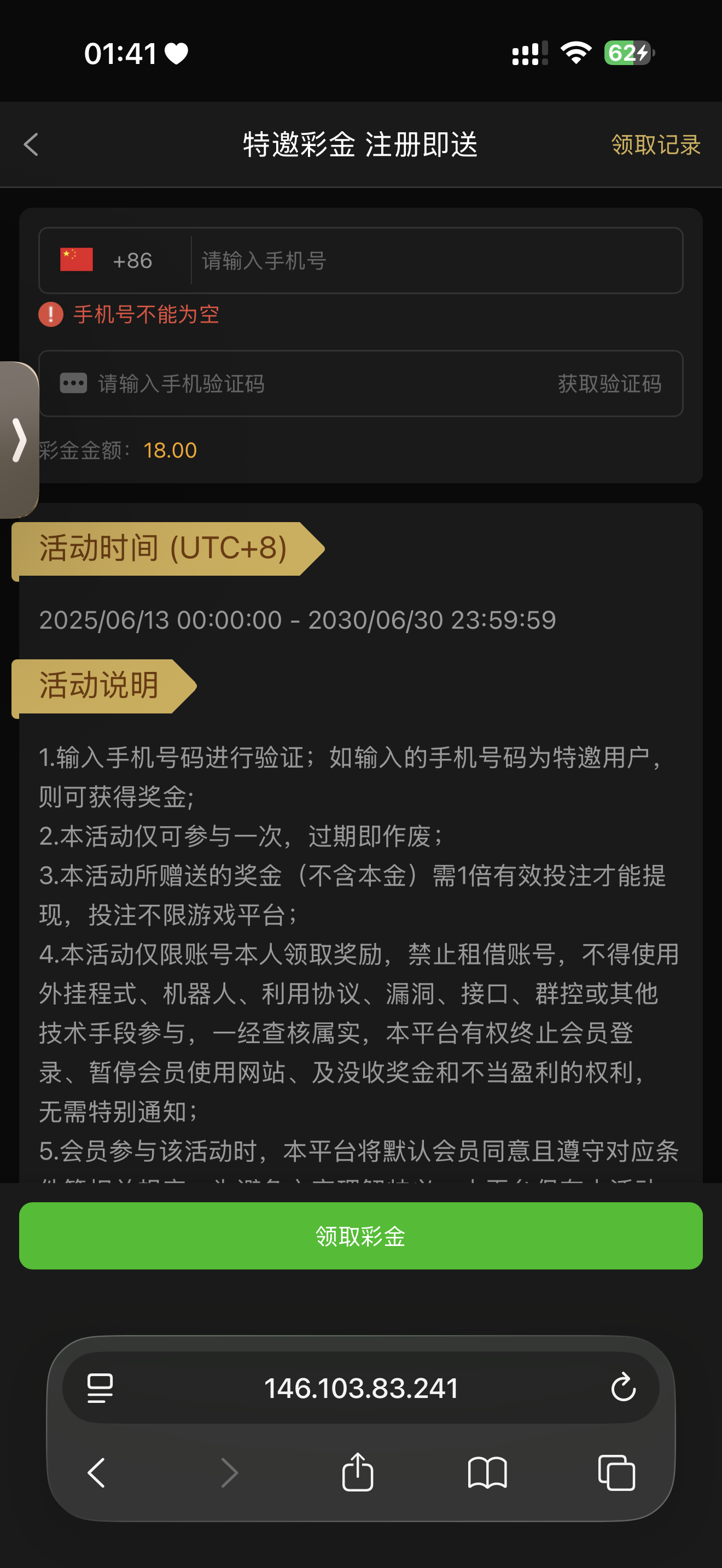Tap the address bar showing 146.103.83.241
This screenshot has width=722, height=1568.
click(360, 1388)
